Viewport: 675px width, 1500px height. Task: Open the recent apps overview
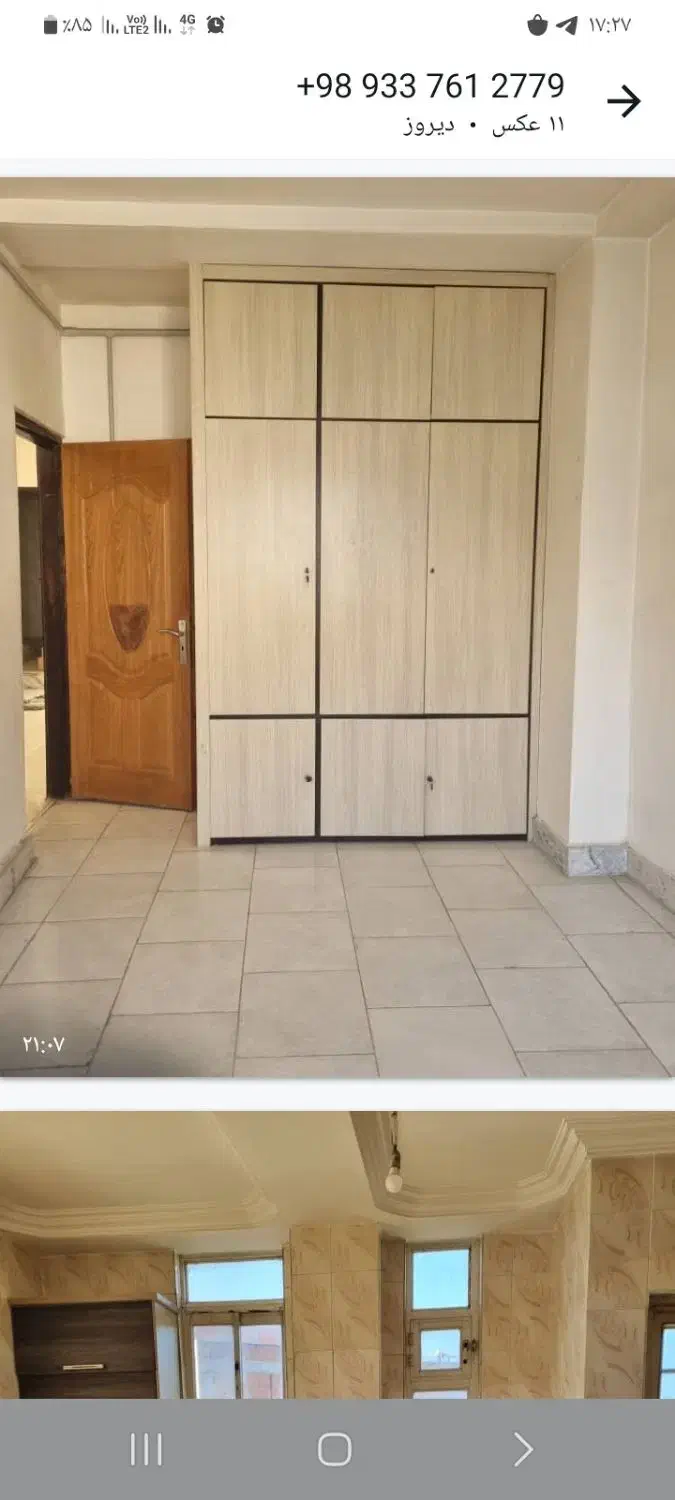tap(146, 1449)
